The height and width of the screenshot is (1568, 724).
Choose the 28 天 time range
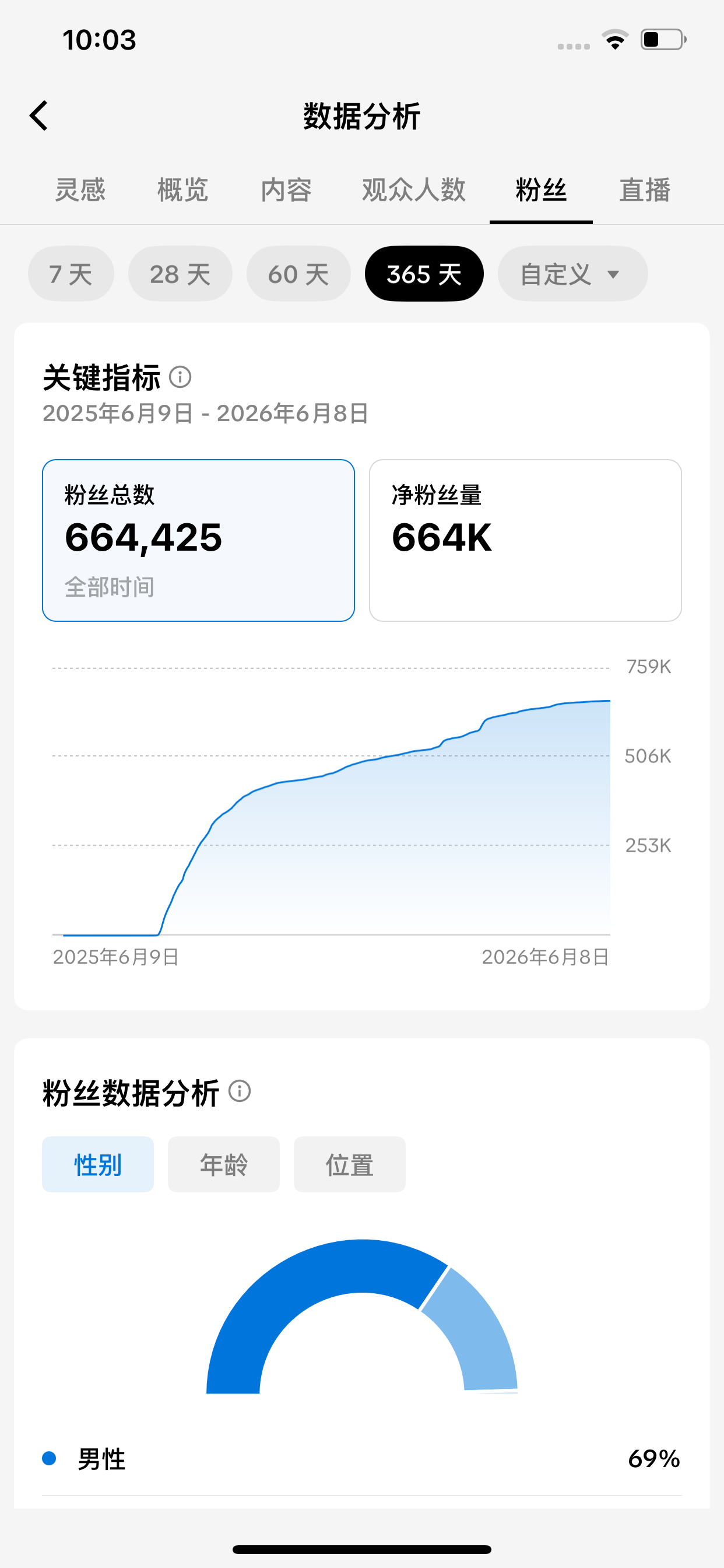click(x=180, y=274)
